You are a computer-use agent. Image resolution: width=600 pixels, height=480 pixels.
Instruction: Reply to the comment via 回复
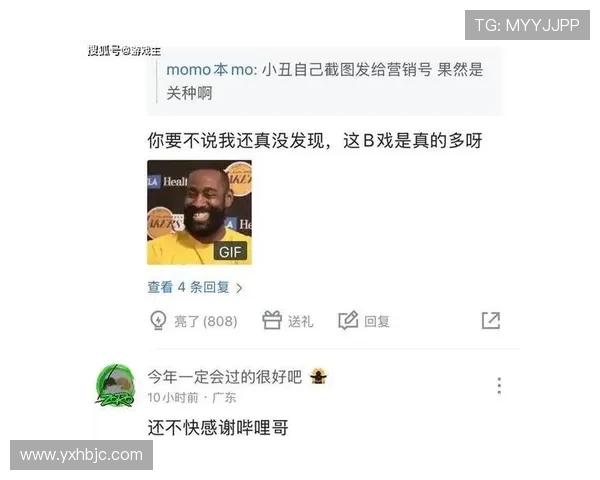click(x=364, y=321)
